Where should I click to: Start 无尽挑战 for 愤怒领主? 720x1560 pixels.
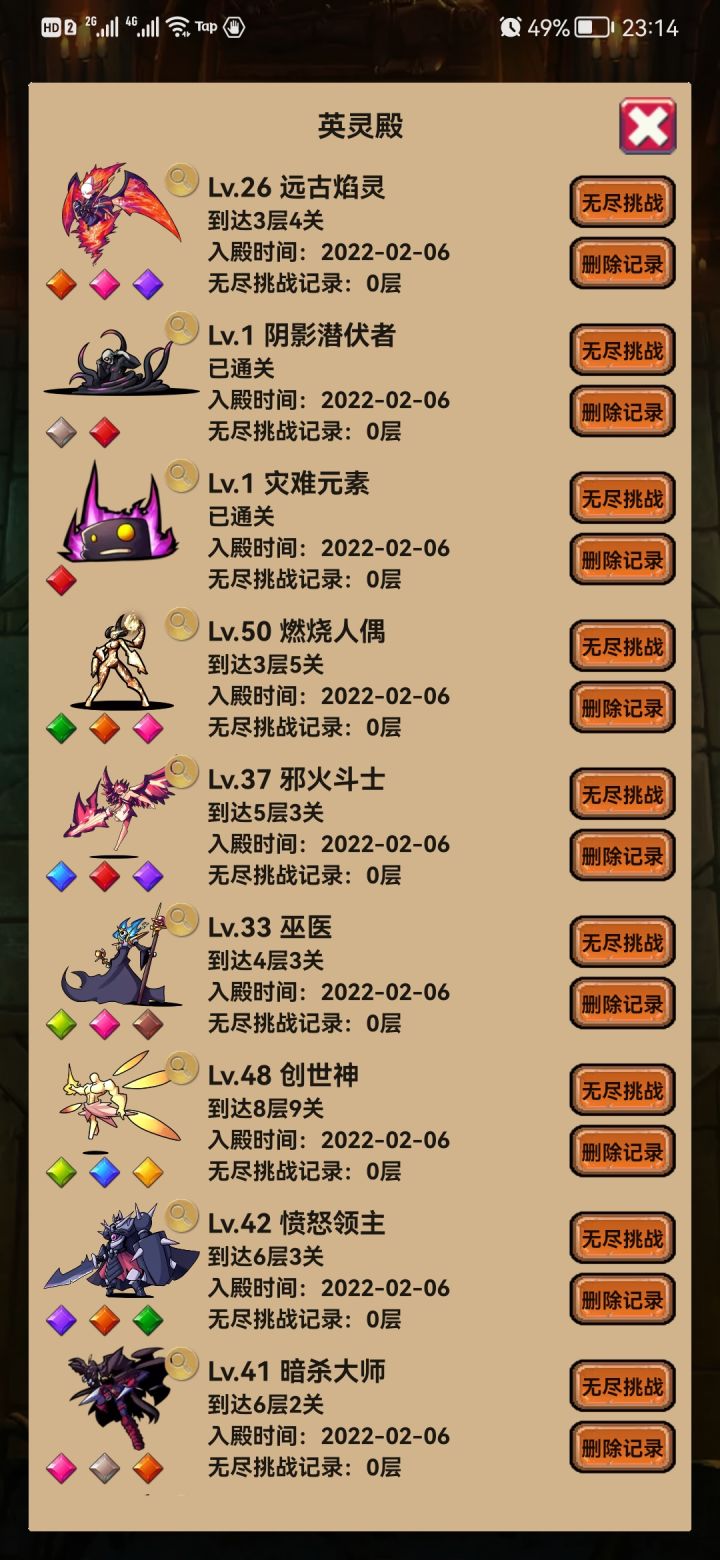(x=622, y=1237)
